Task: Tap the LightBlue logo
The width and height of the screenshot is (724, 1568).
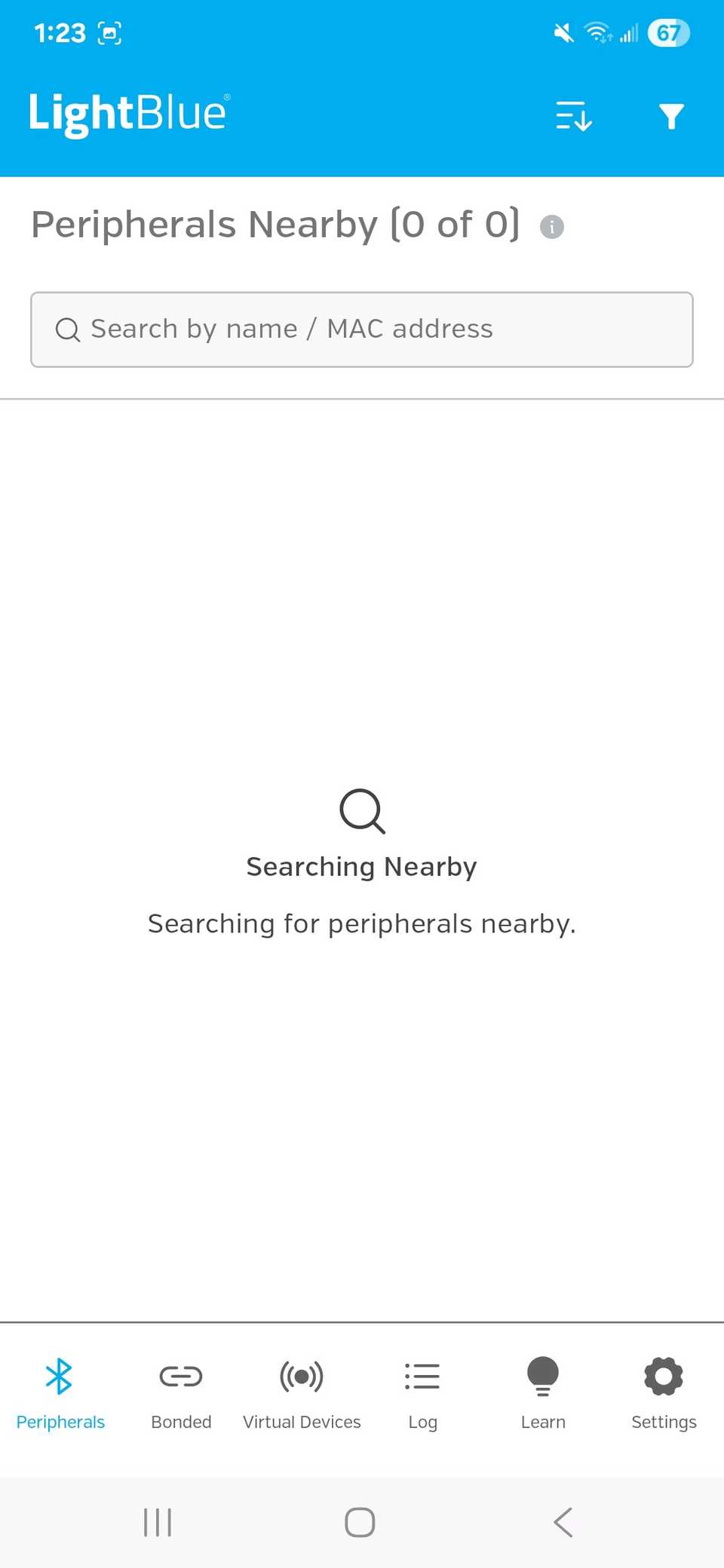Action: click(128, 115)
